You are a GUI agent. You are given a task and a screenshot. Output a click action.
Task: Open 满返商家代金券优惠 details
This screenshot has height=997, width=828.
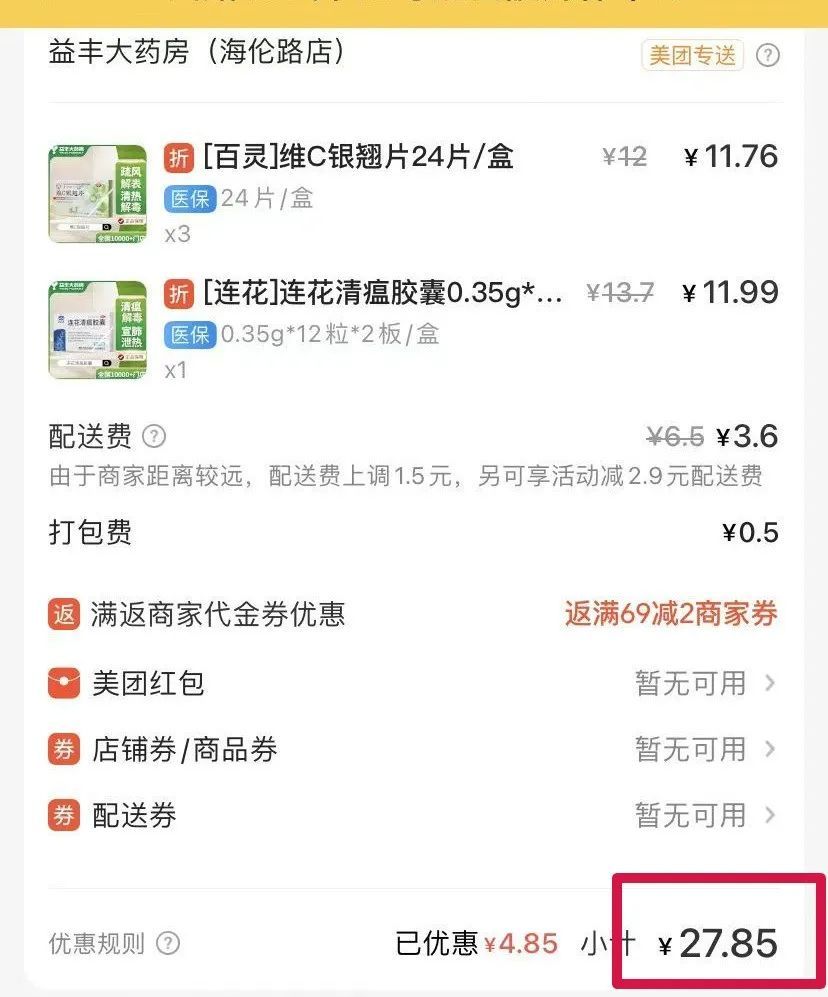[x=412, y=613]
